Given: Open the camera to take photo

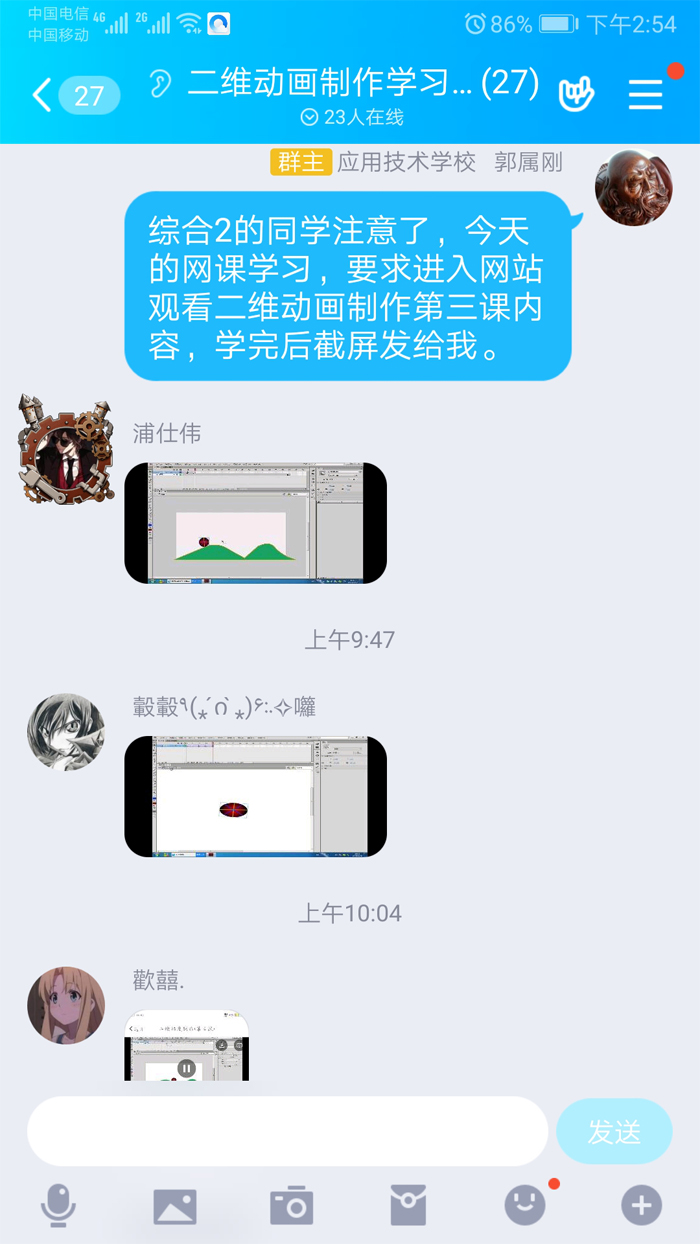Looking at the screenshot, I should tap(292, 1206).
